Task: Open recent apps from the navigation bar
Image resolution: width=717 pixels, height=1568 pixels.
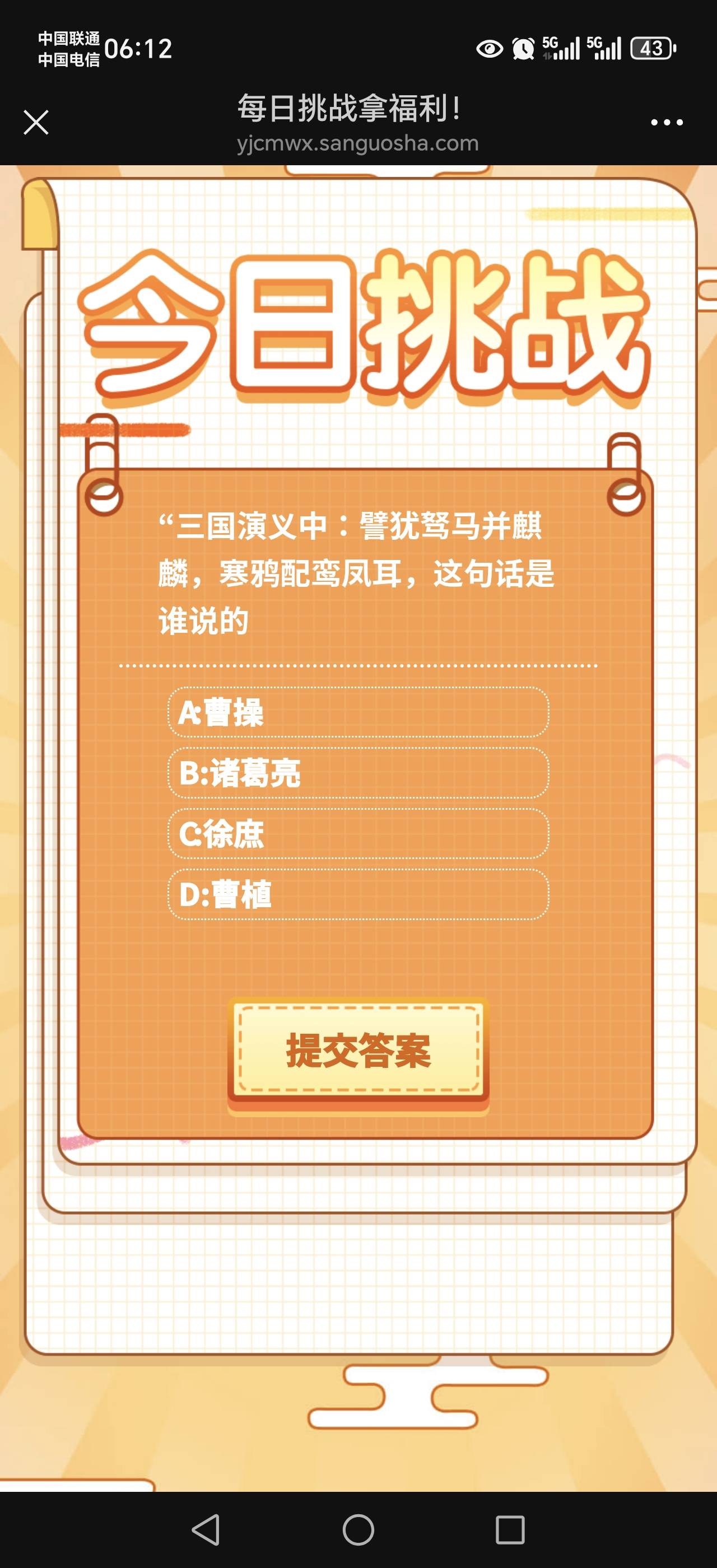Action: [x=509, y=1530]
